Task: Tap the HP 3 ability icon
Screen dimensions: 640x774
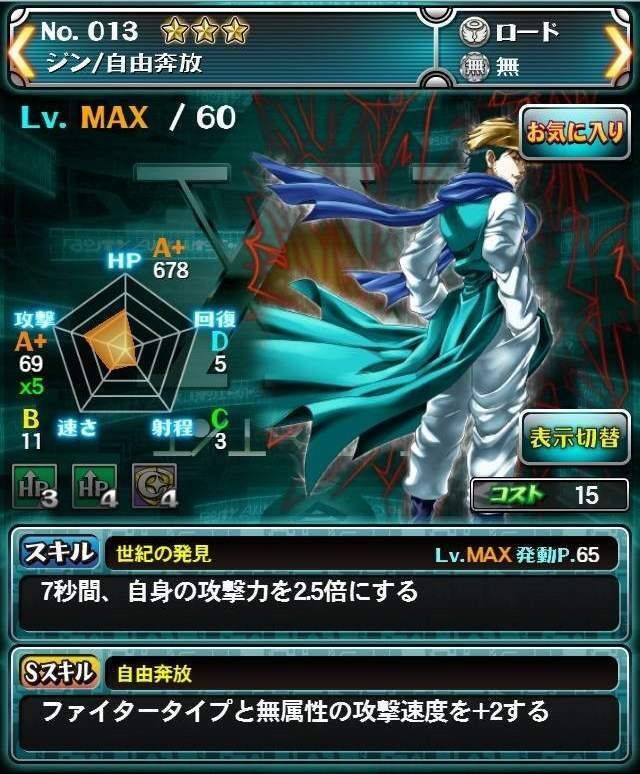Action: [32, 486]
